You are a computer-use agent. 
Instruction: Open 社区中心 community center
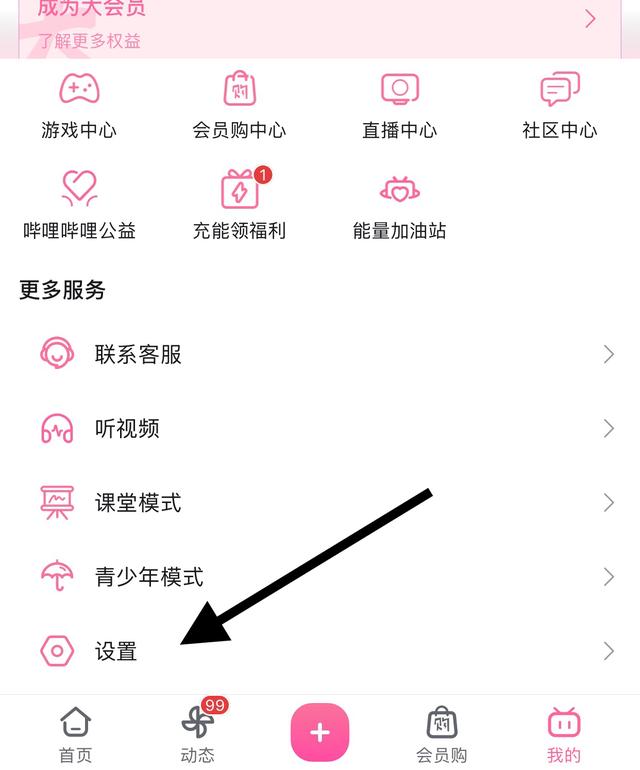pos(559,105)
